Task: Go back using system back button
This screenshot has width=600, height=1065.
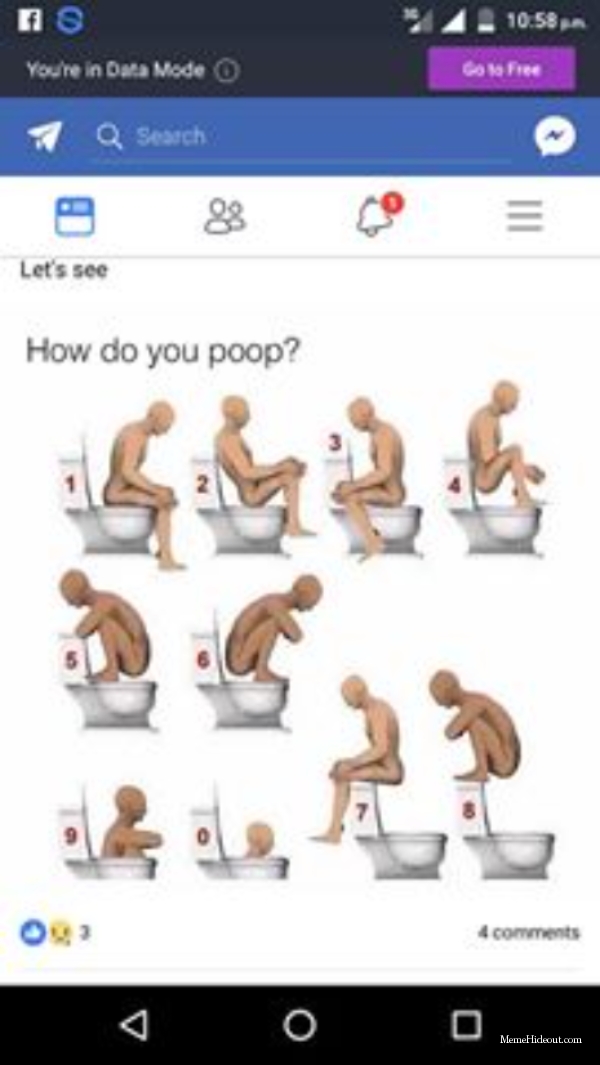Action: [x=133, y=1024]
